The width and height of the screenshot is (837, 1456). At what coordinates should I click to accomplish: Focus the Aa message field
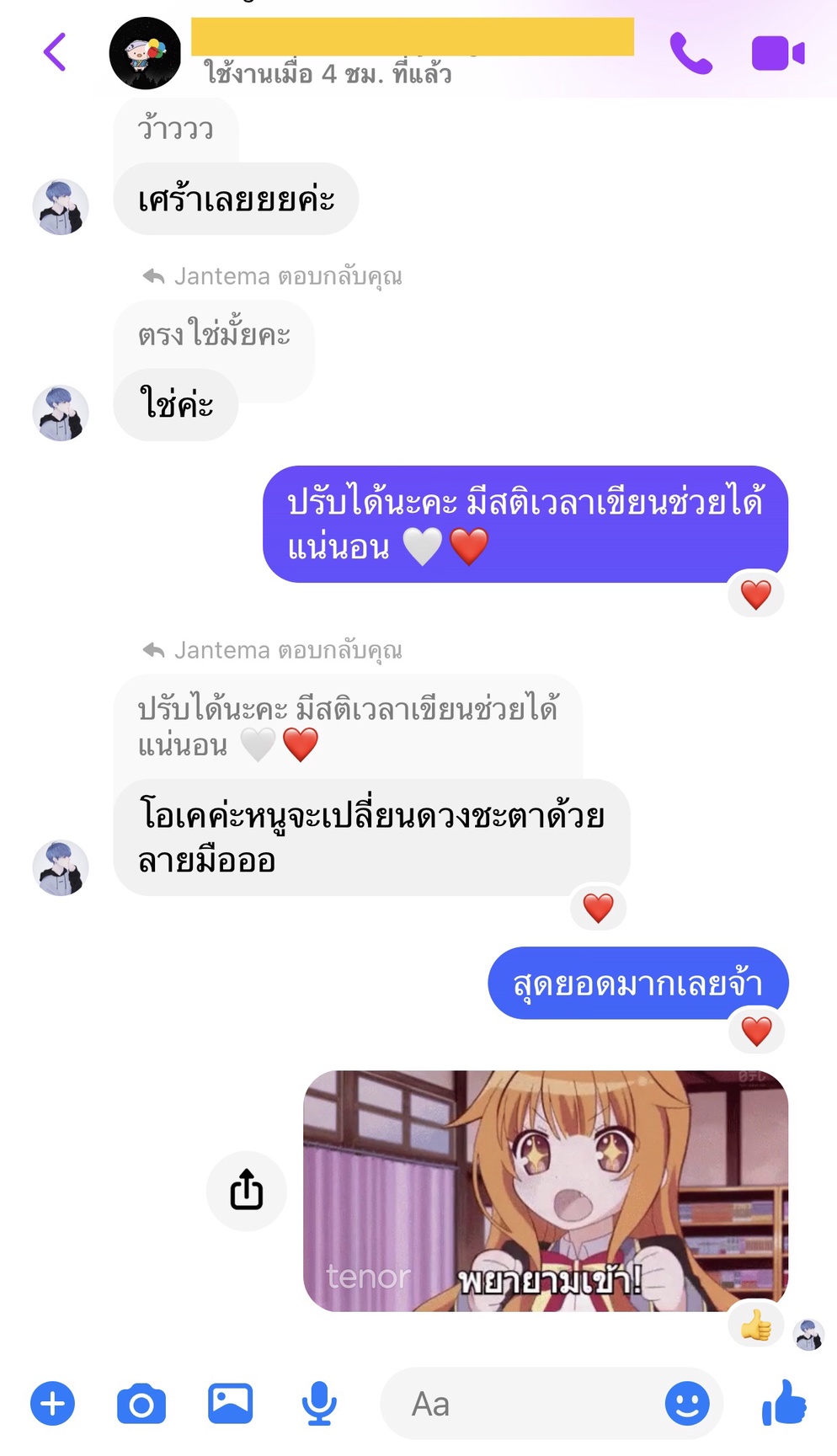pos(522,1404)
